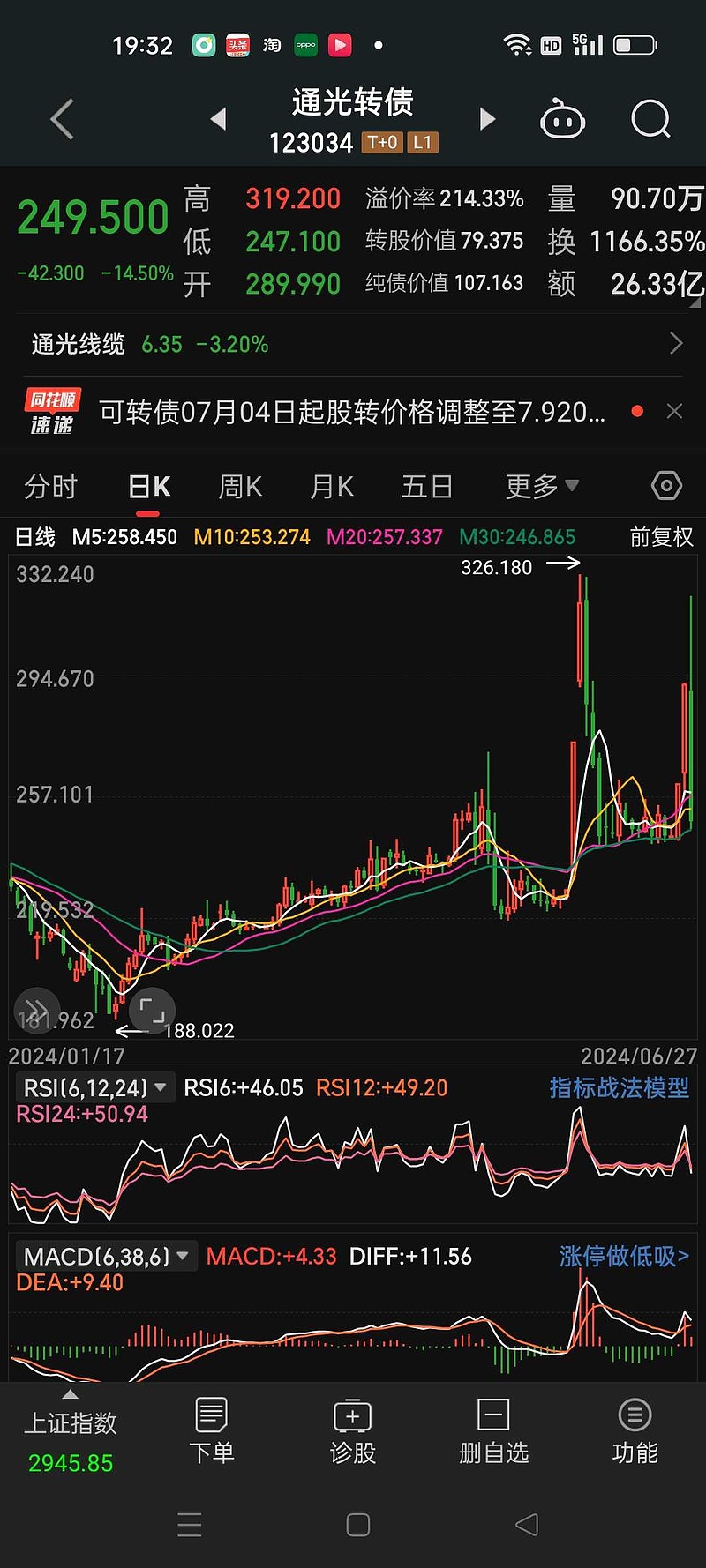Expand the 通光线缆 underlying stock row
The image size is (706, 1568).
(x=353, y=344)
